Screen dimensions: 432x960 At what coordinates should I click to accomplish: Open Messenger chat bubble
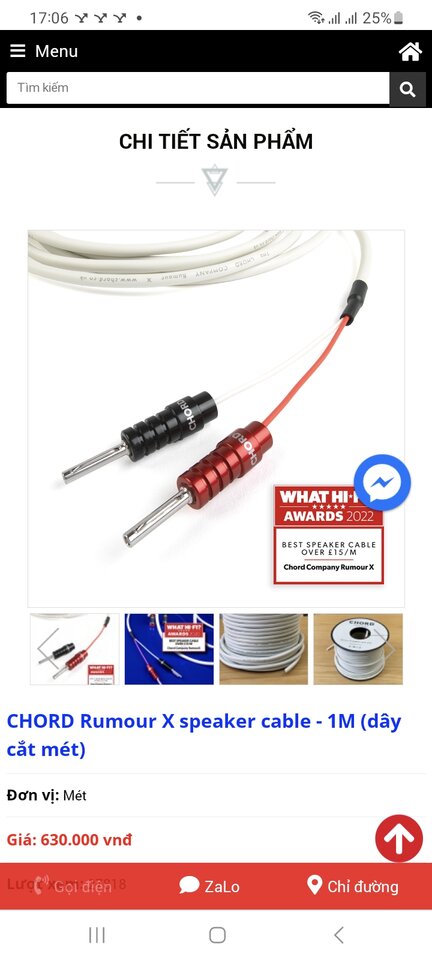tap(382, 482)
